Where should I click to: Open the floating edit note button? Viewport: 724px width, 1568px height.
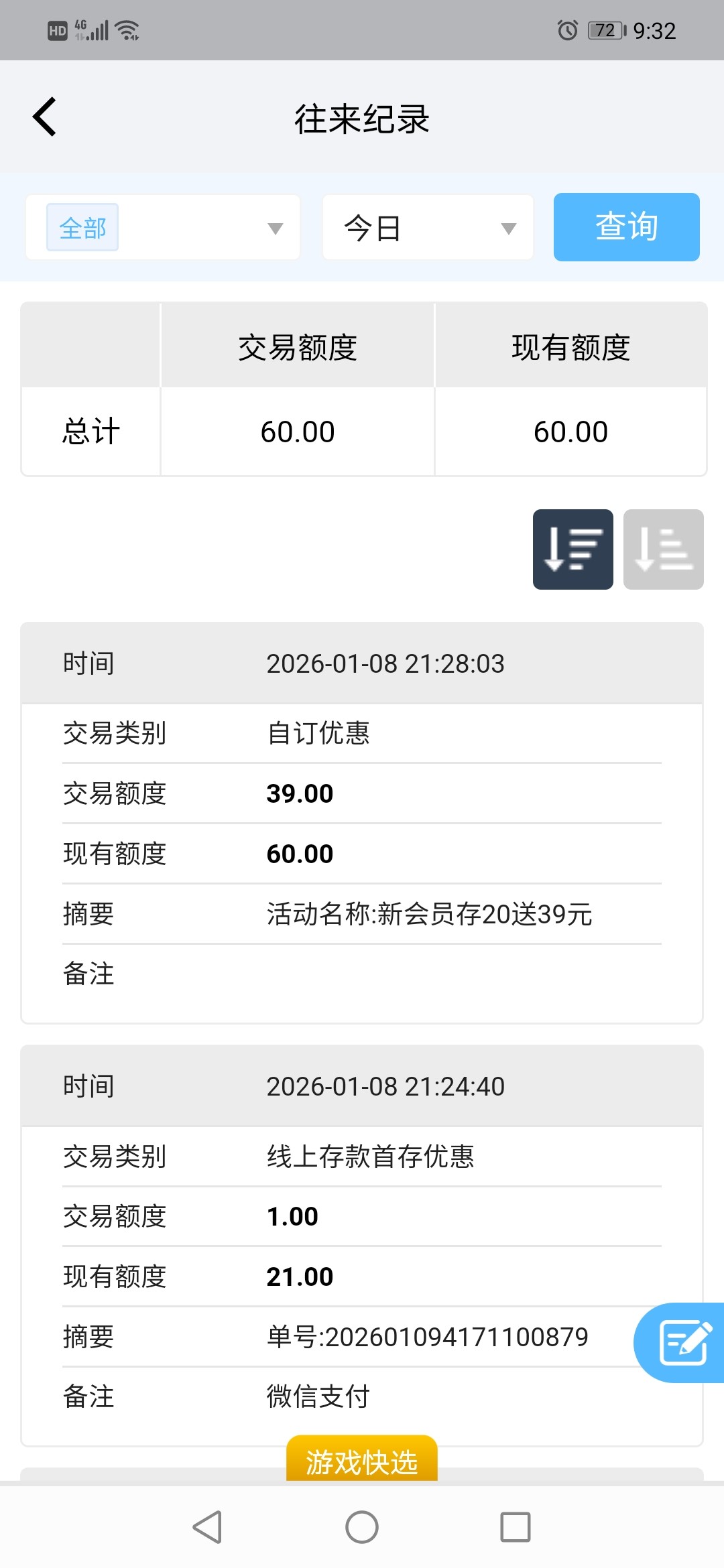click(682, 1342)
